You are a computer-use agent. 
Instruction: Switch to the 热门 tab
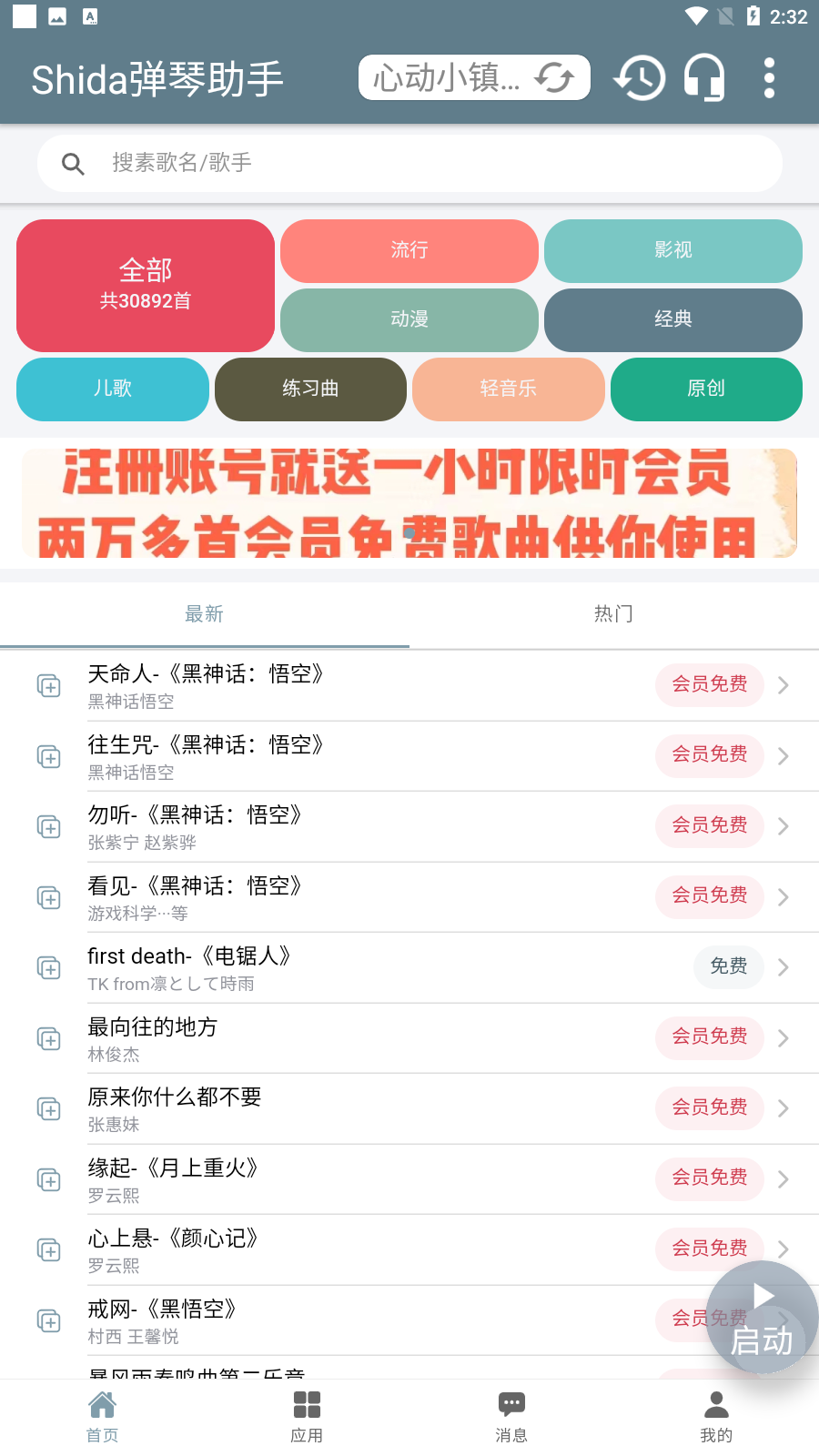[x=613, y=614]
